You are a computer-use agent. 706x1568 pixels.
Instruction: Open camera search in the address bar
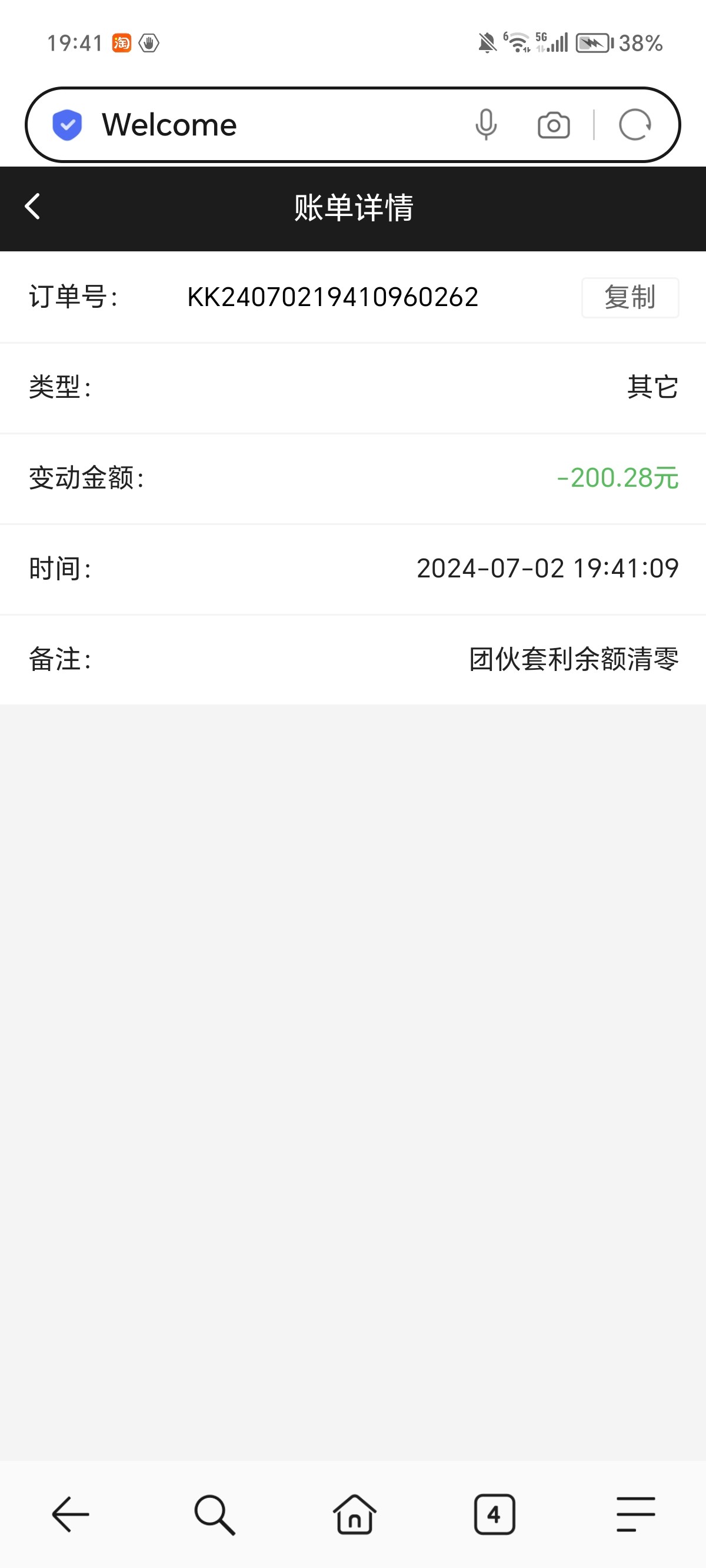click(553, 125)
